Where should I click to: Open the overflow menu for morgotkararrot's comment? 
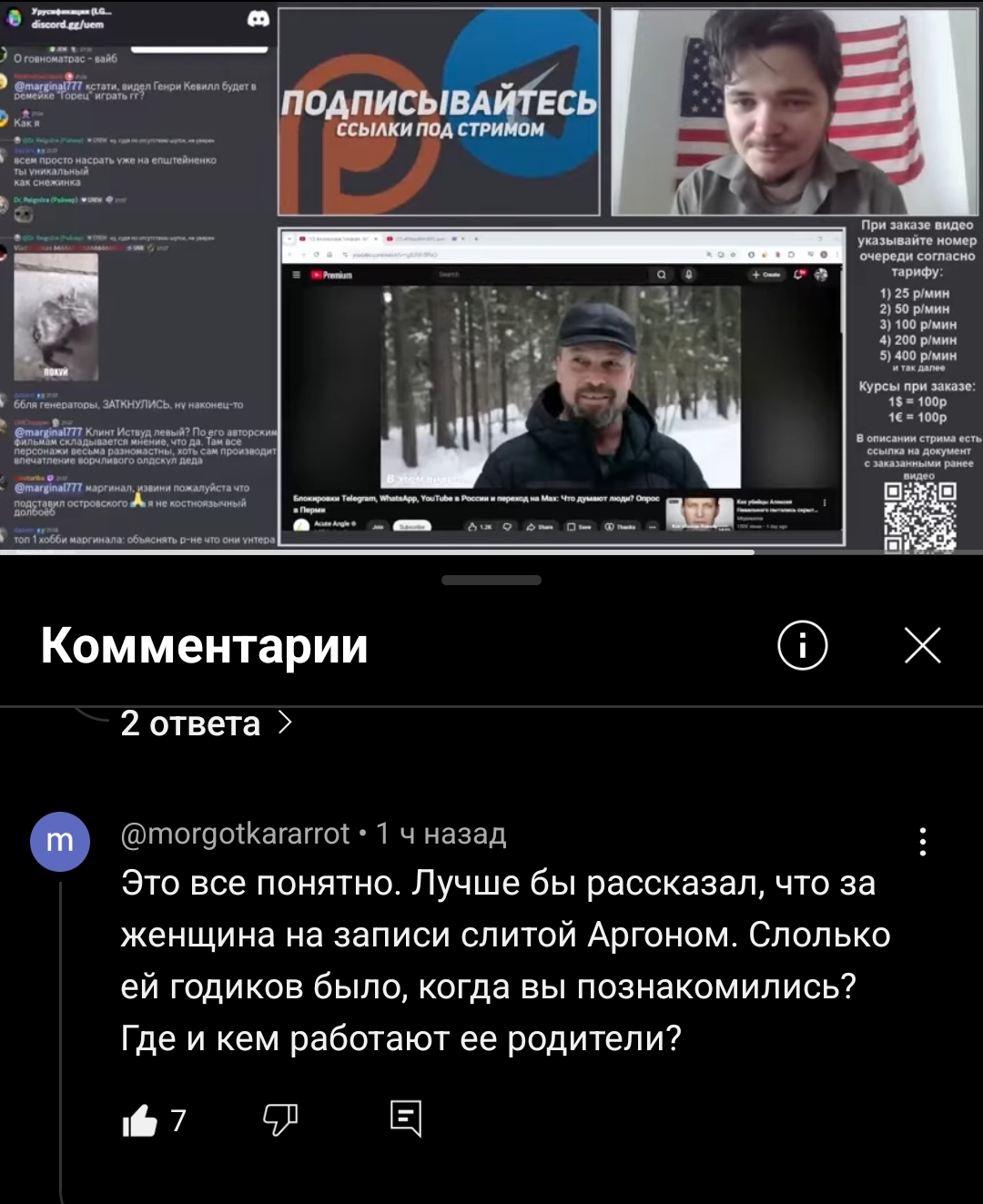click(x=922, y=842)
